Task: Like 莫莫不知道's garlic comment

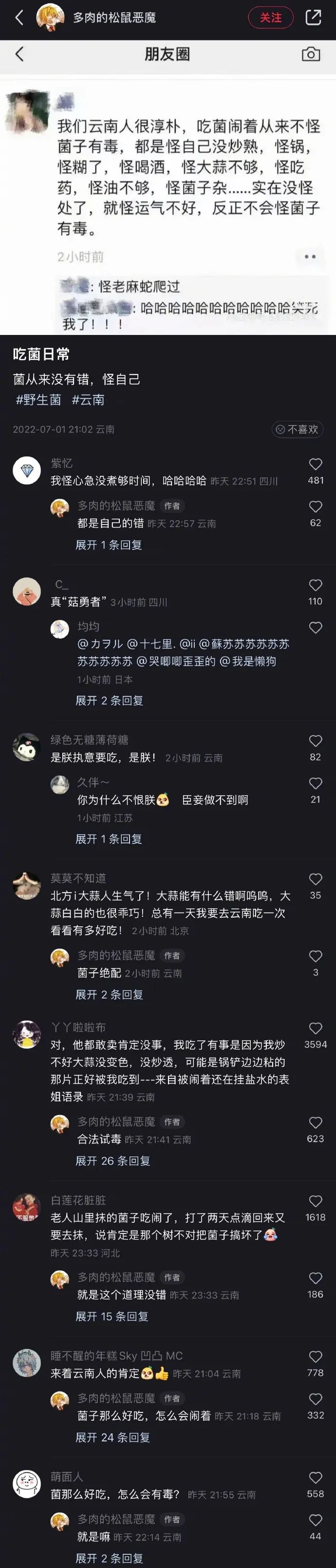Action: click(316, 880)
